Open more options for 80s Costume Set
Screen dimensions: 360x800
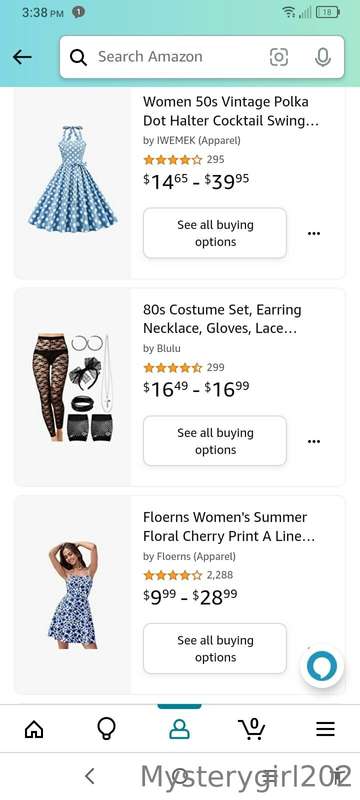(314, 441)
